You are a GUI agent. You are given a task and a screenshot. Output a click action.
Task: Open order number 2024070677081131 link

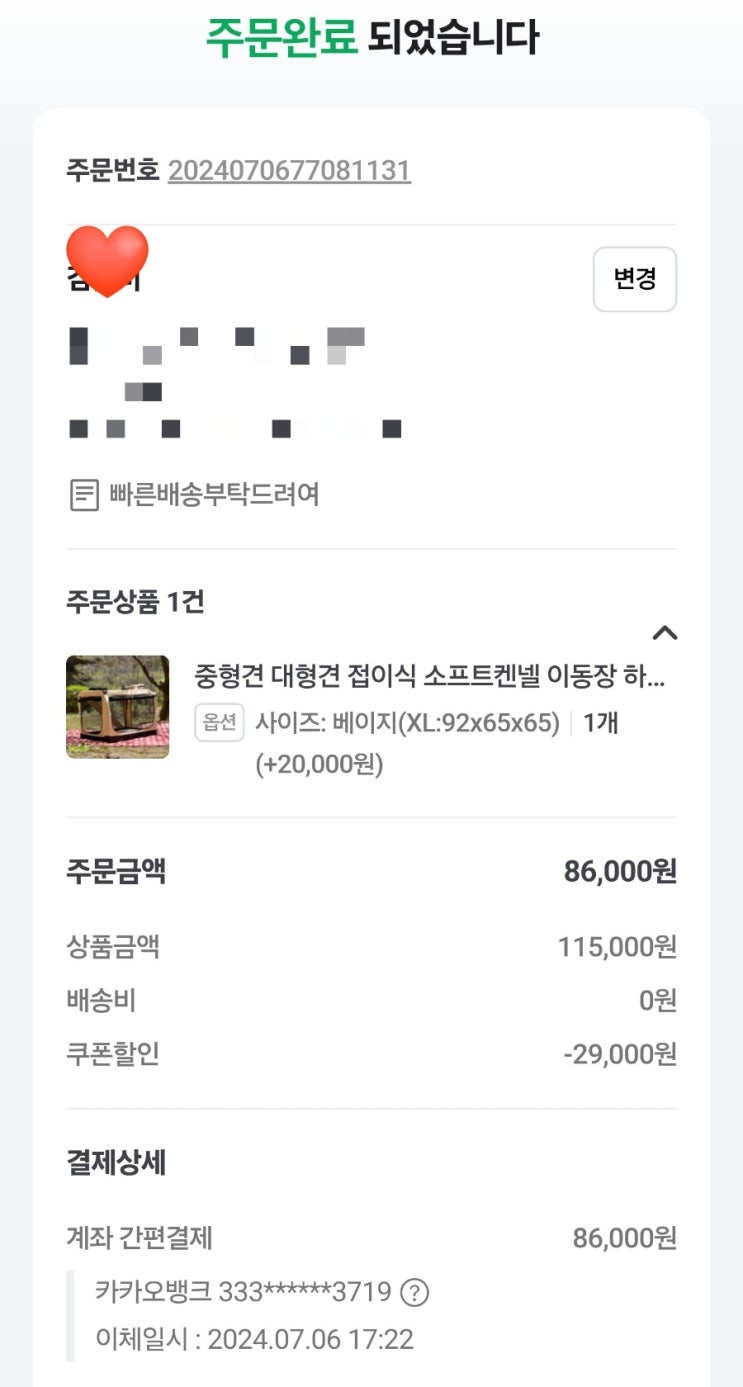pos(289,171)
